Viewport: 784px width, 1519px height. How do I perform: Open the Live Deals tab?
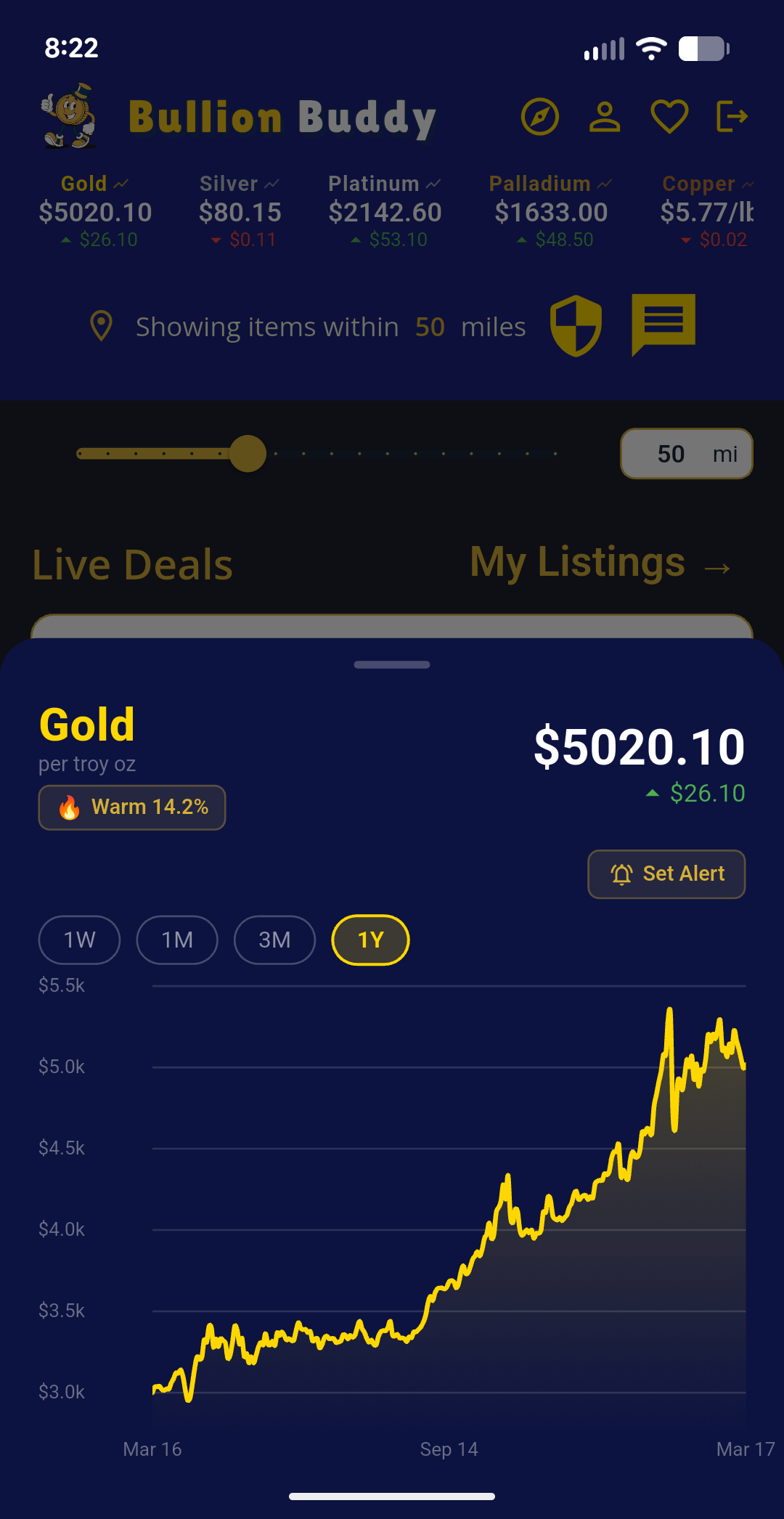click(131, 564)
